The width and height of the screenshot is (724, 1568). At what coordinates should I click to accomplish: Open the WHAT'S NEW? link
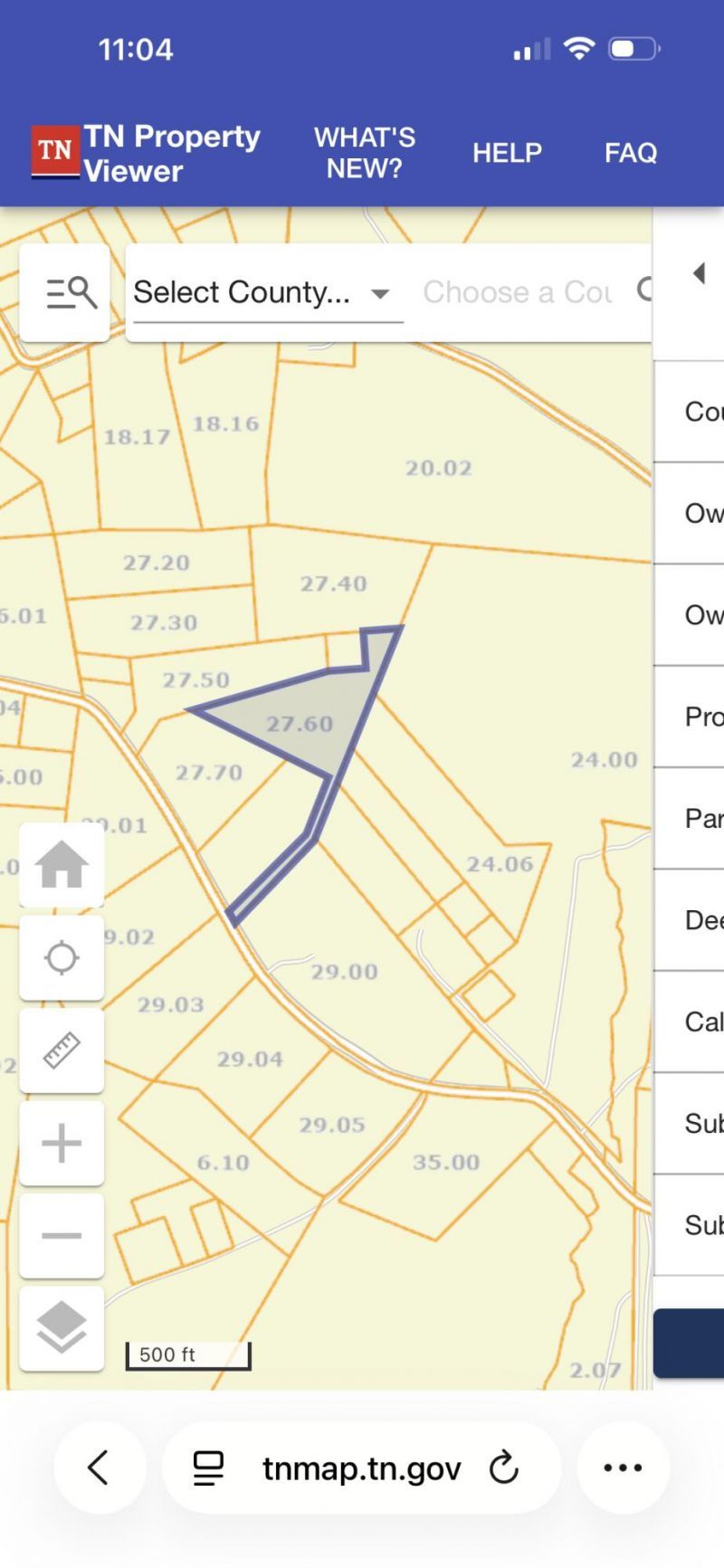click(x=365, y=153)
